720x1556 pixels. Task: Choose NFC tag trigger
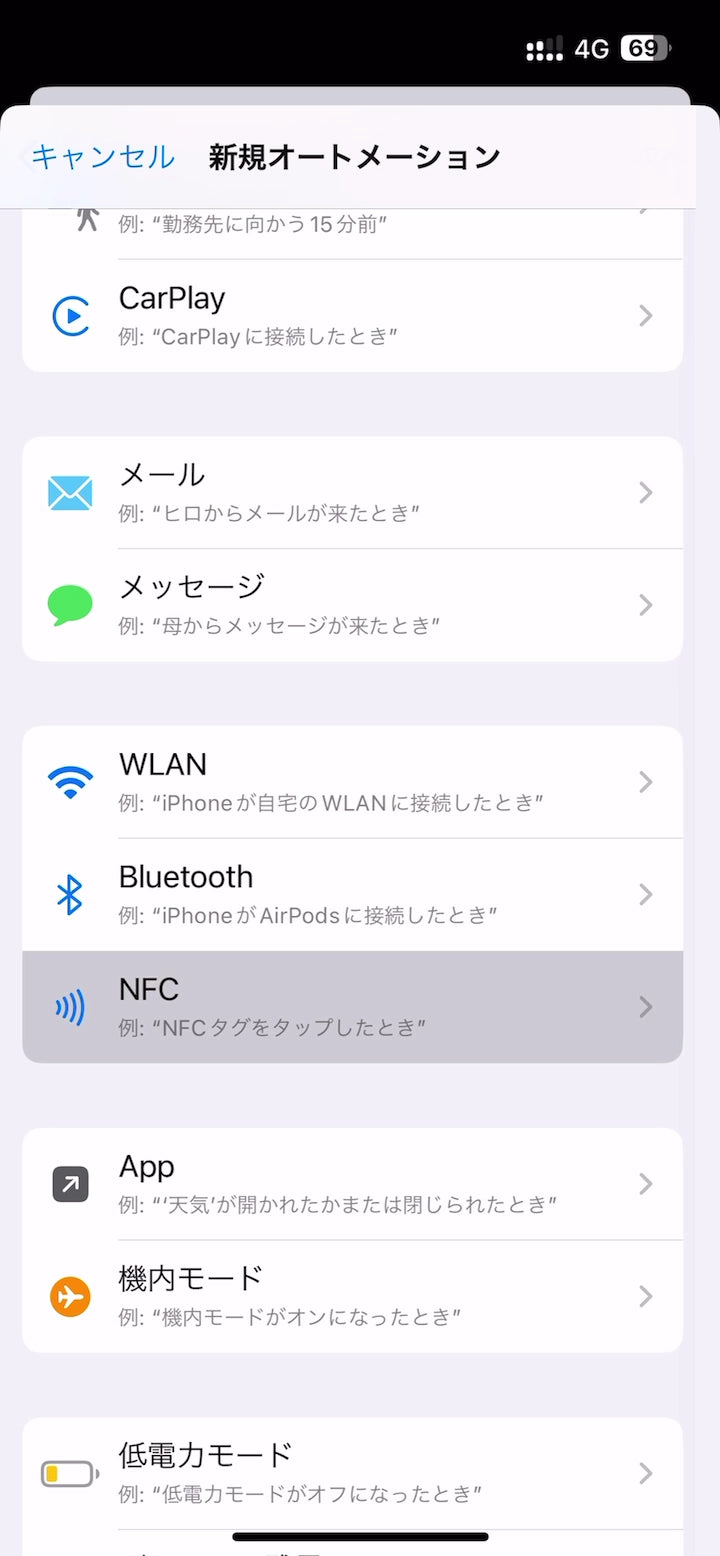pyautogui.click(x=352, y=1006)
